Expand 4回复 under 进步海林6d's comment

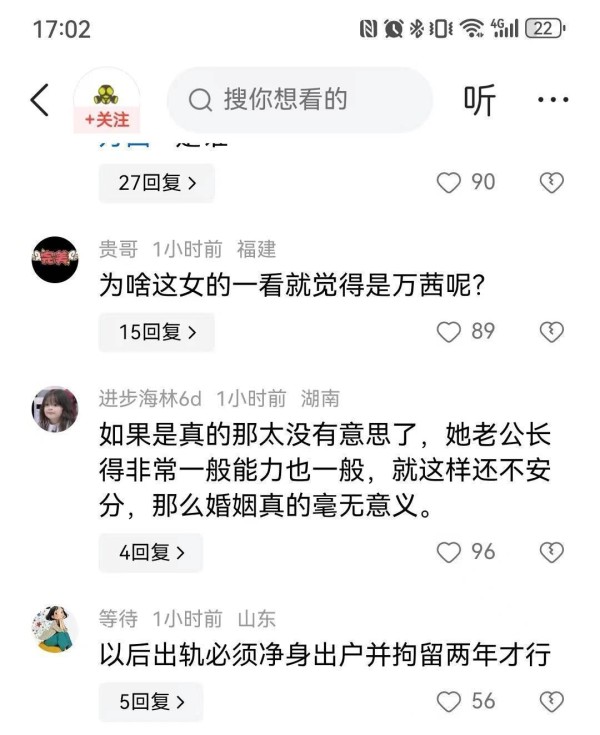150,552
